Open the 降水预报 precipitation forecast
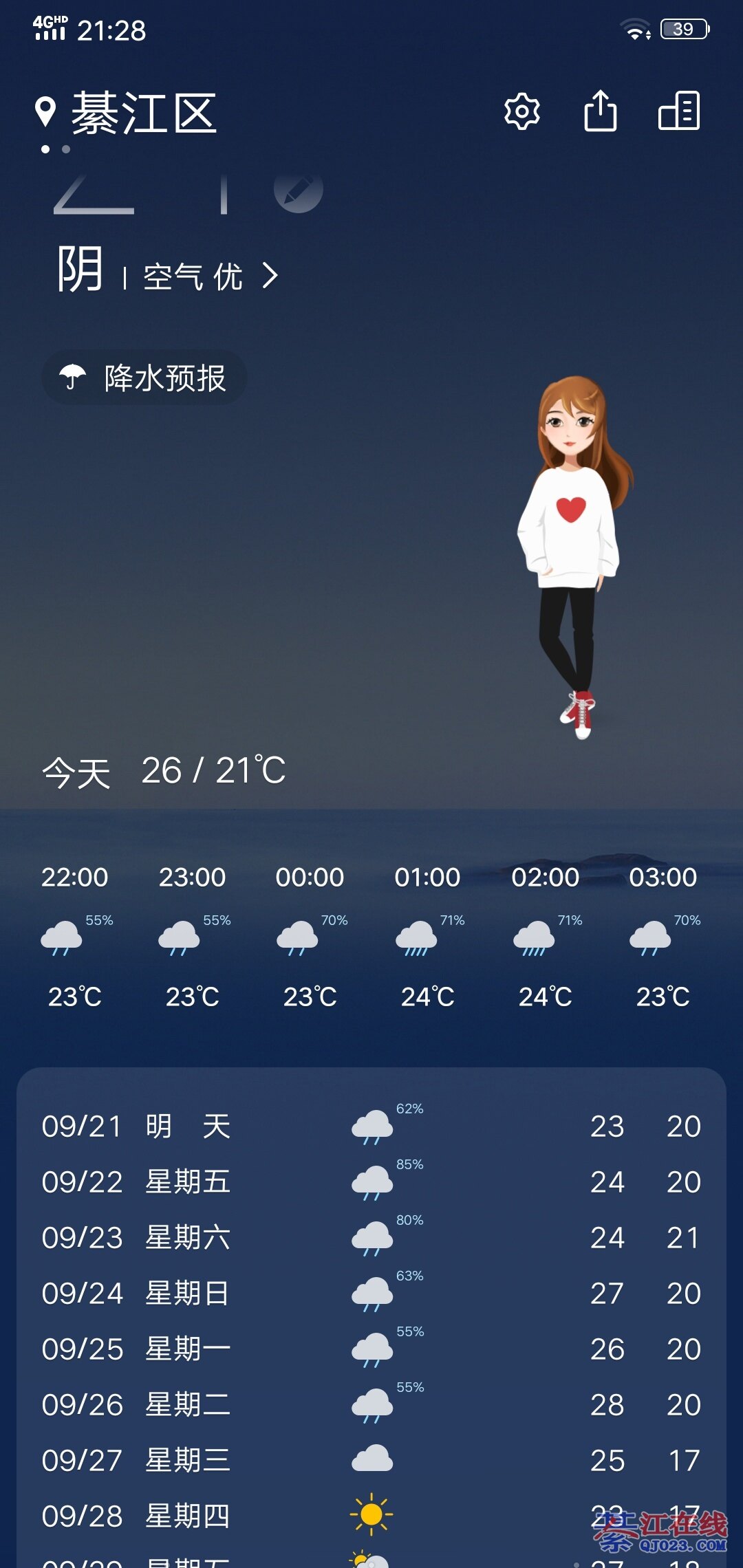The width and height of the screenshot is (743, 1568). 144,378
